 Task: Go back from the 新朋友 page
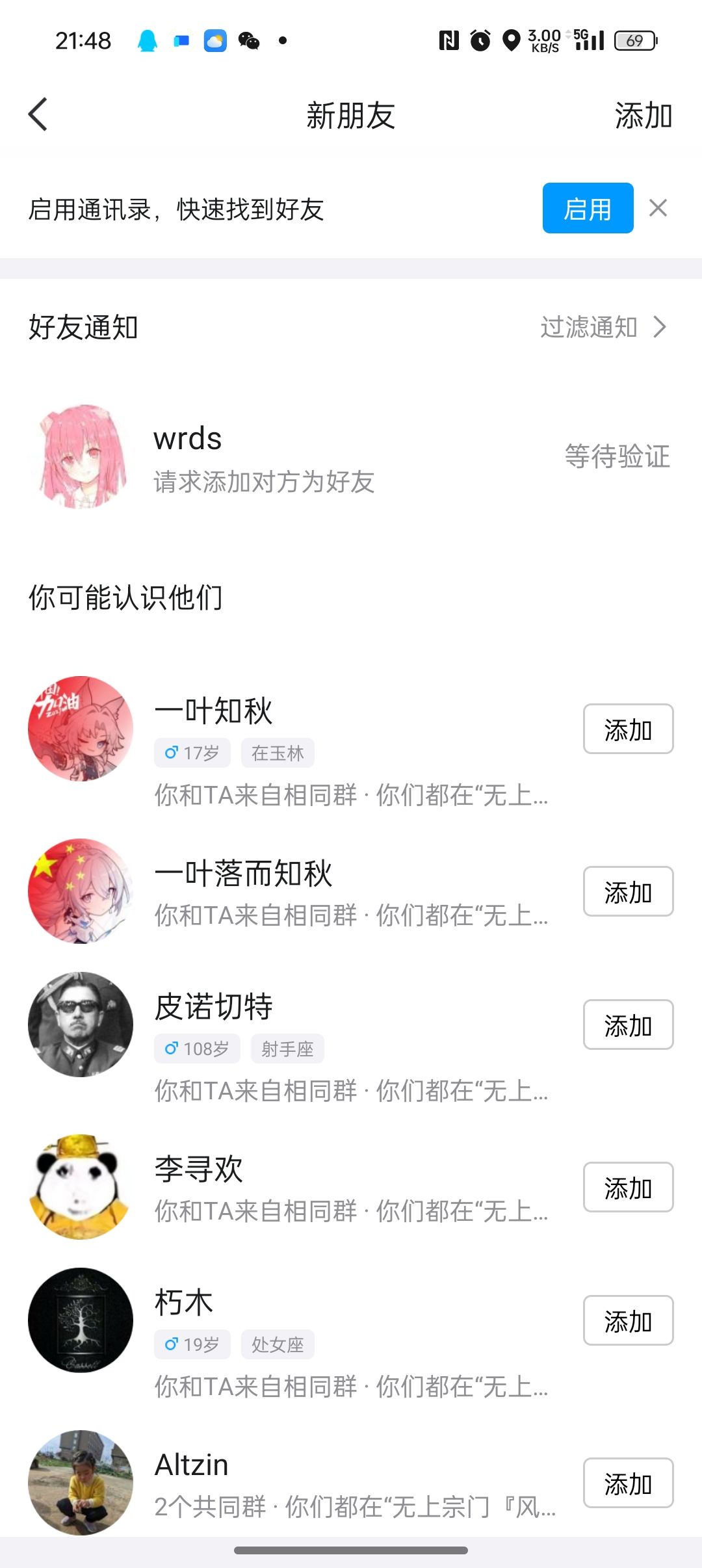[x=38, y=115]
